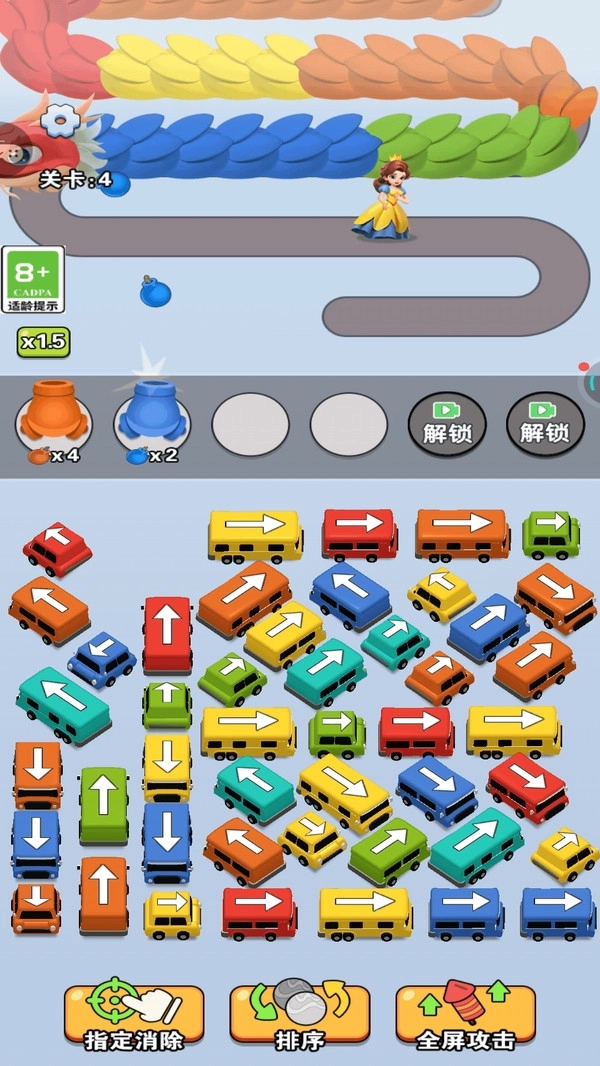Open the CADPA 8+ age rating notice

pos(34,279)
